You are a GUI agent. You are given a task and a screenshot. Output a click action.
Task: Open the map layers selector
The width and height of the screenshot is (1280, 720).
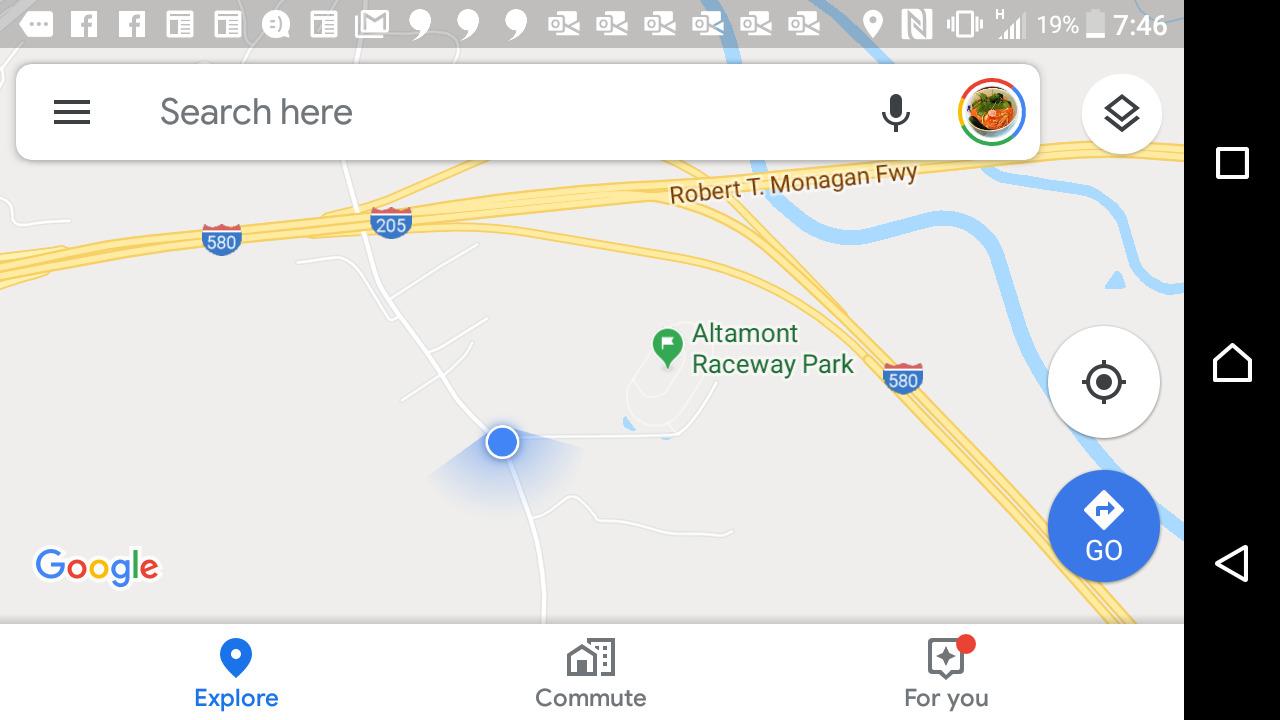(x=1121, y=113)
